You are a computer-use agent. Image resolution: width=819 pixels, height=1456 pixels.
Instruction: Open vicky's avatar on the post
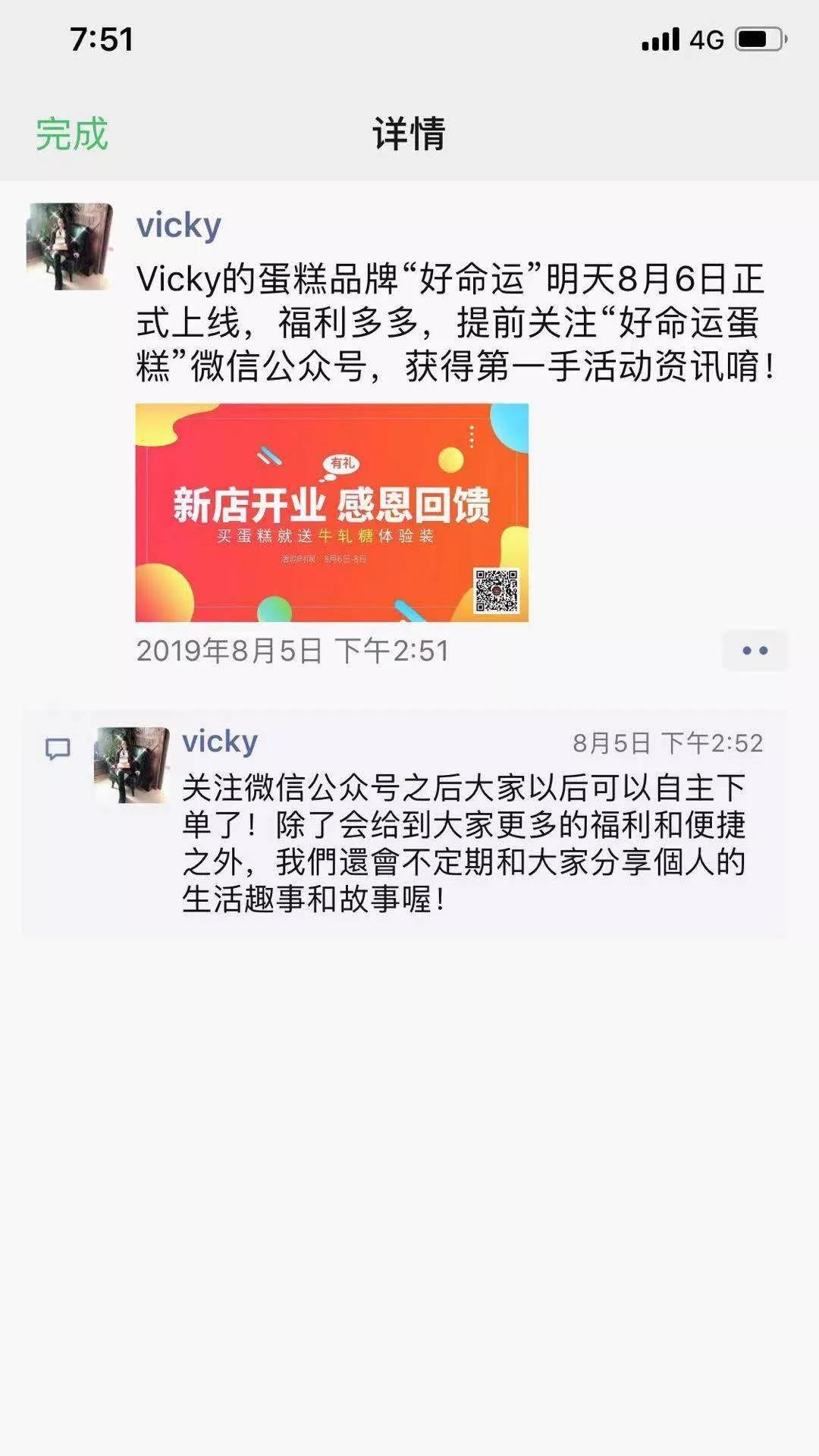70,246
